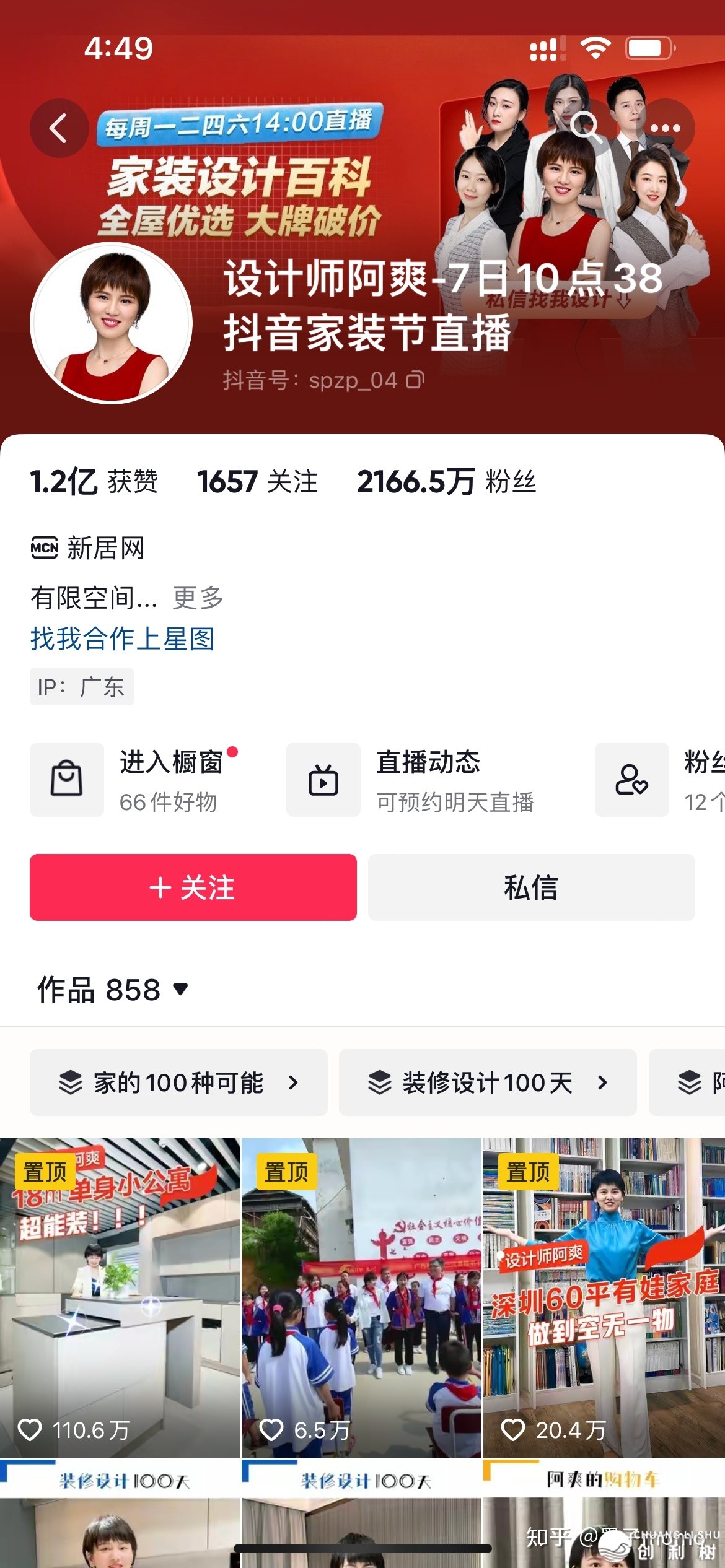725x1568 pixels.
Task: Open the 新居网 MCN page
Action: tap(88, 548)
